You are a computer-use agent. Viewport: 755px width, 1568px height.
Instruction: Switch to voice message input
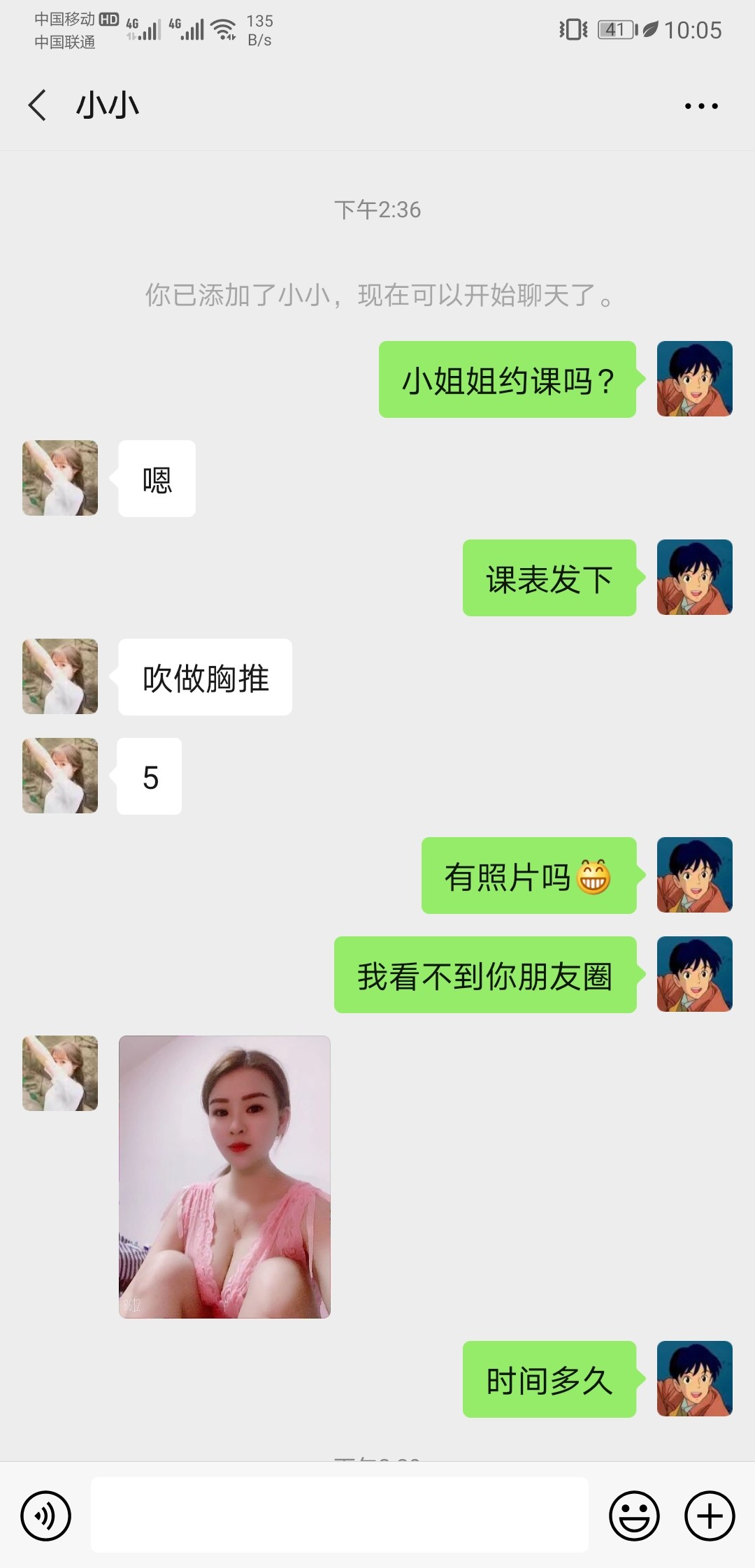(x=46, y=1516)
